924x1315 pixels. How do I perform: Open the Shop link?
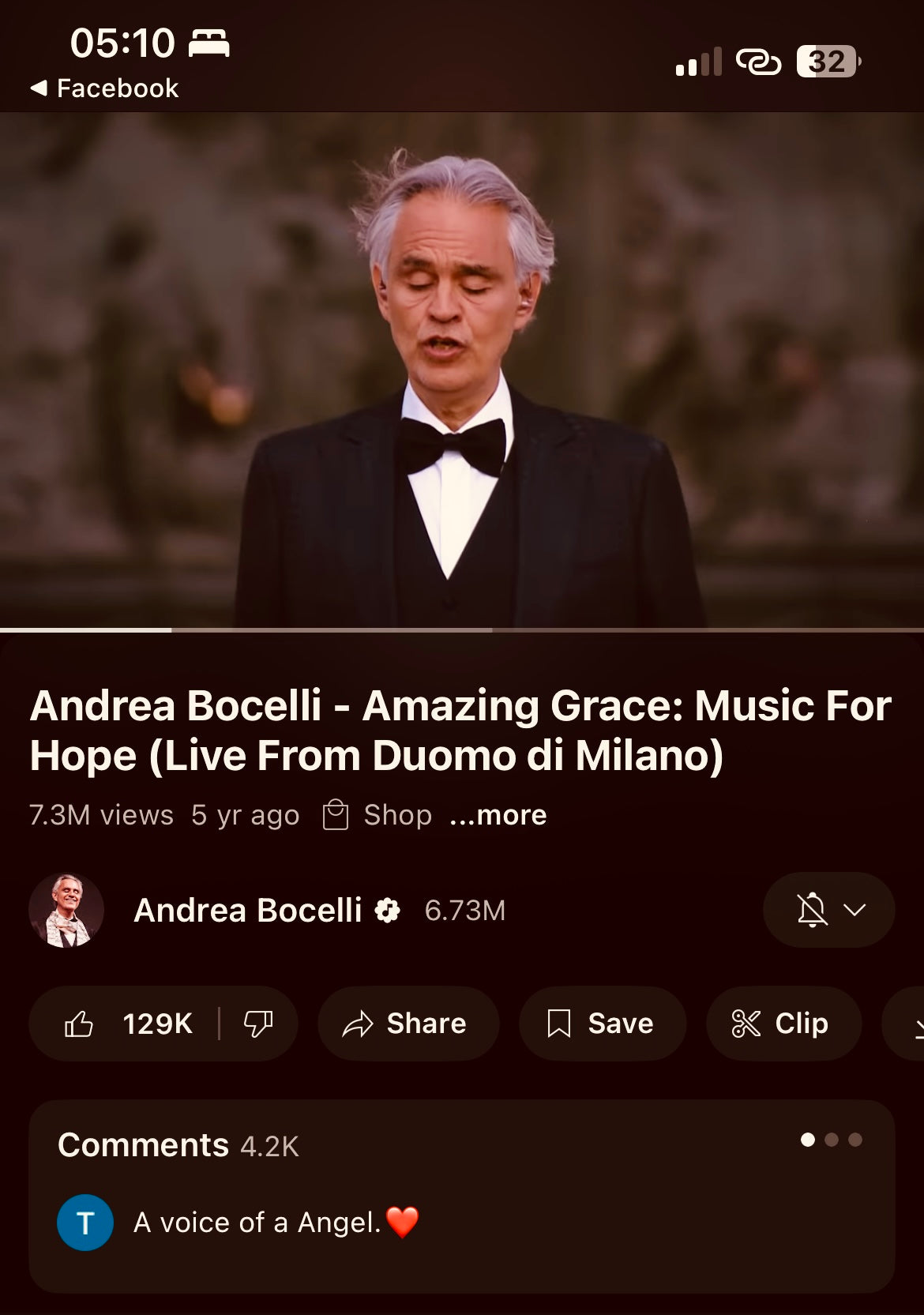pyautogui.click(x=378, y=814)
